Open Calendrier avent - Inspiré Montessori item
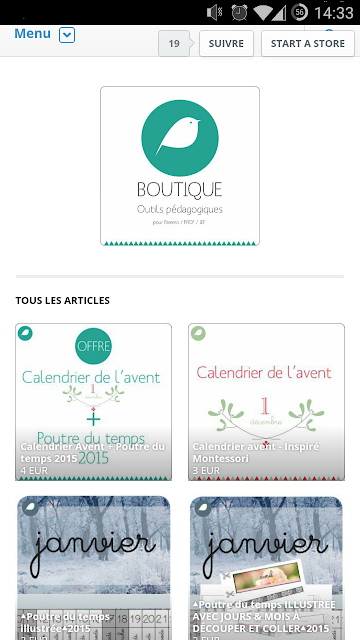Image resolution: width=360 pixels, height=640 pixels. pos(267,402)
